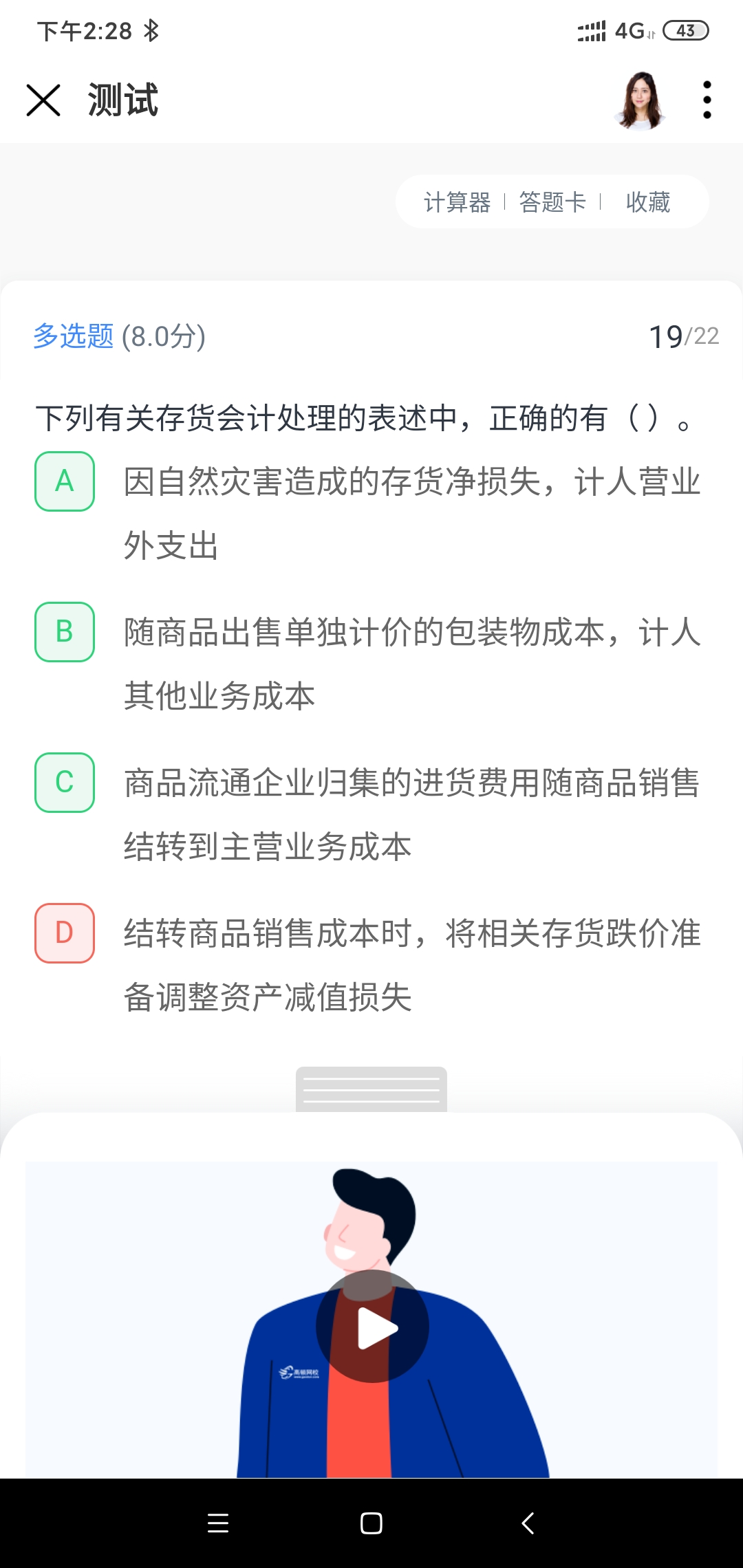Viewport: 743px width, 1568px height.
Task: Pick answer option C
Action: (65, 783)
